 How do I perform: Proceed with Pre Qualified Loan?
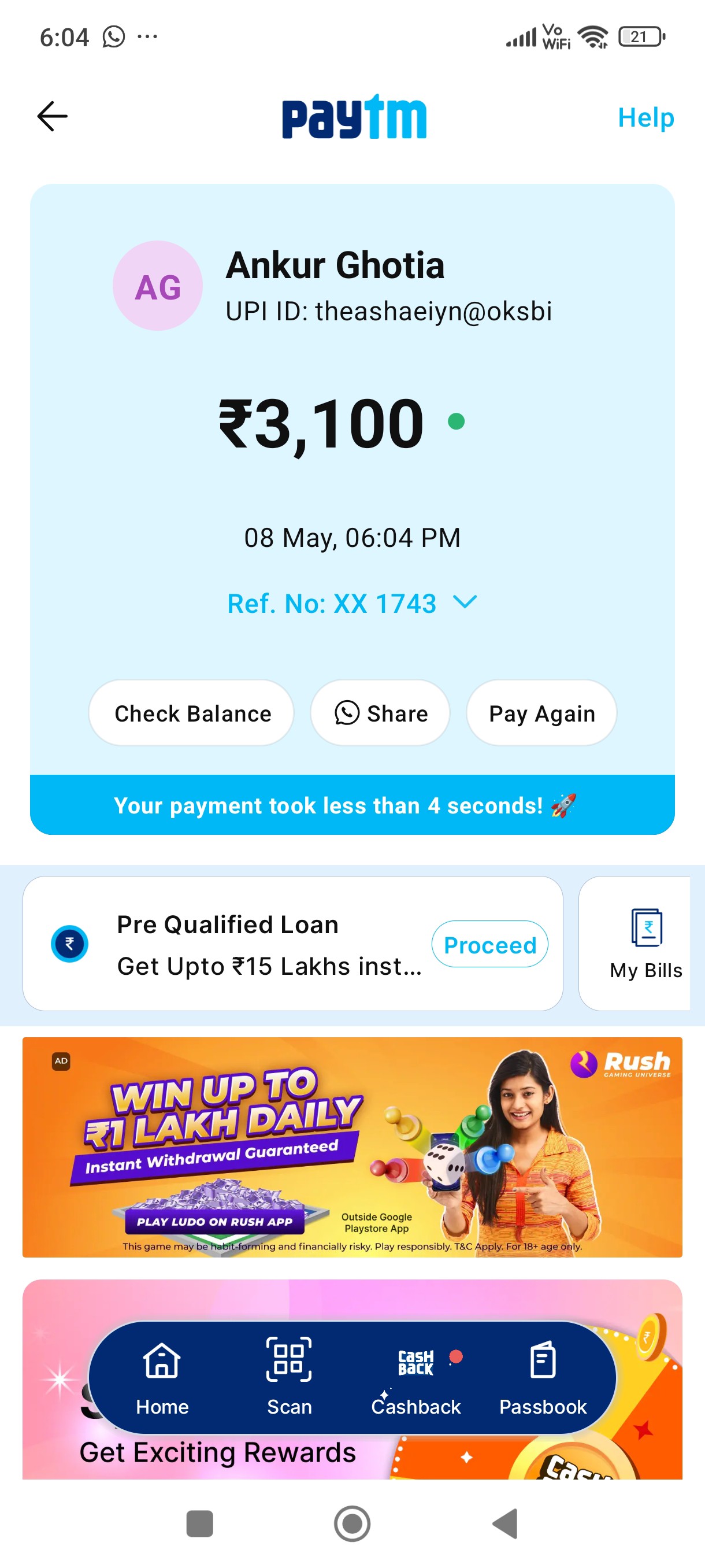489,944
